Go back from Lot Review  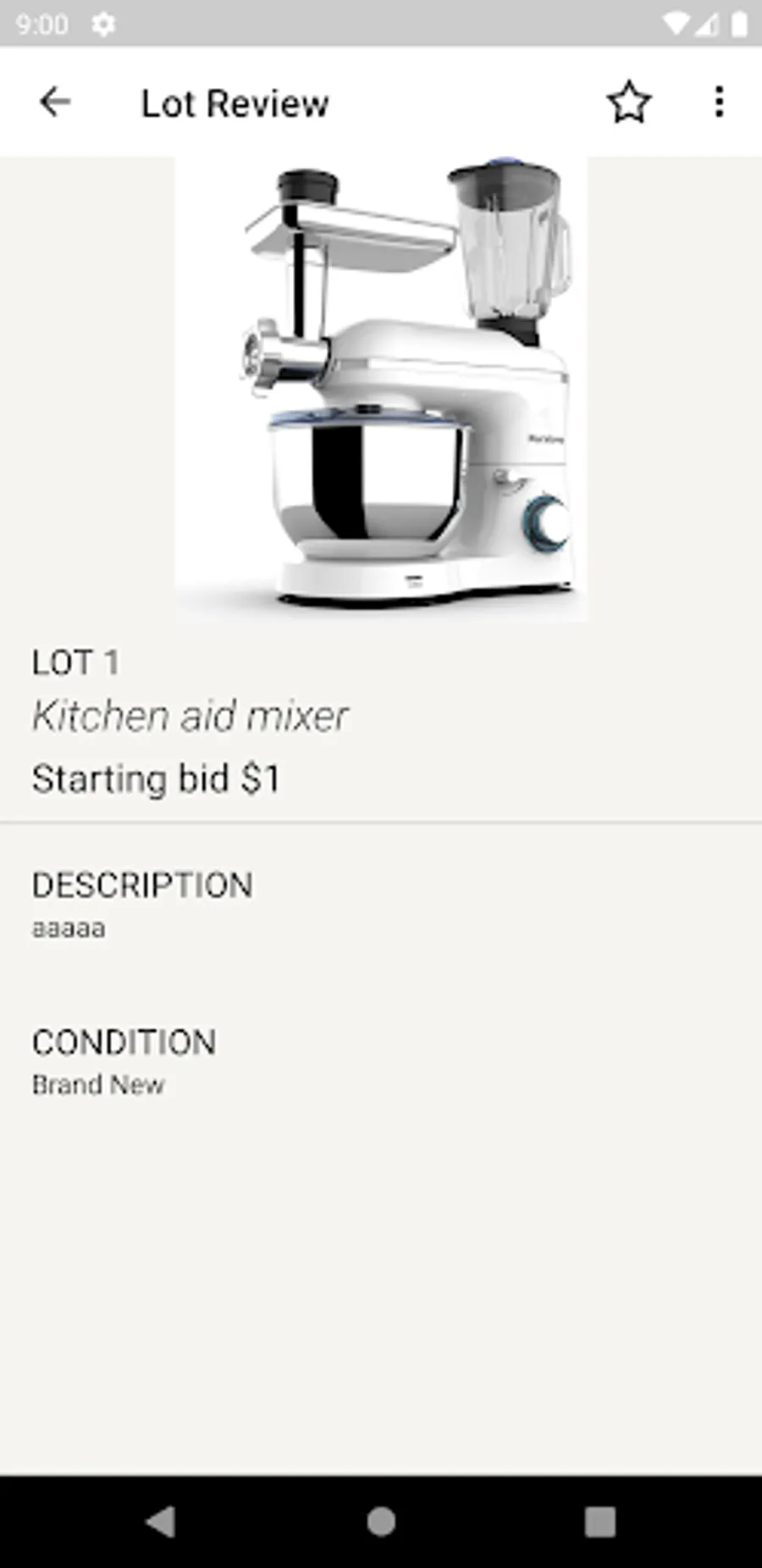[x=55, y=103]
